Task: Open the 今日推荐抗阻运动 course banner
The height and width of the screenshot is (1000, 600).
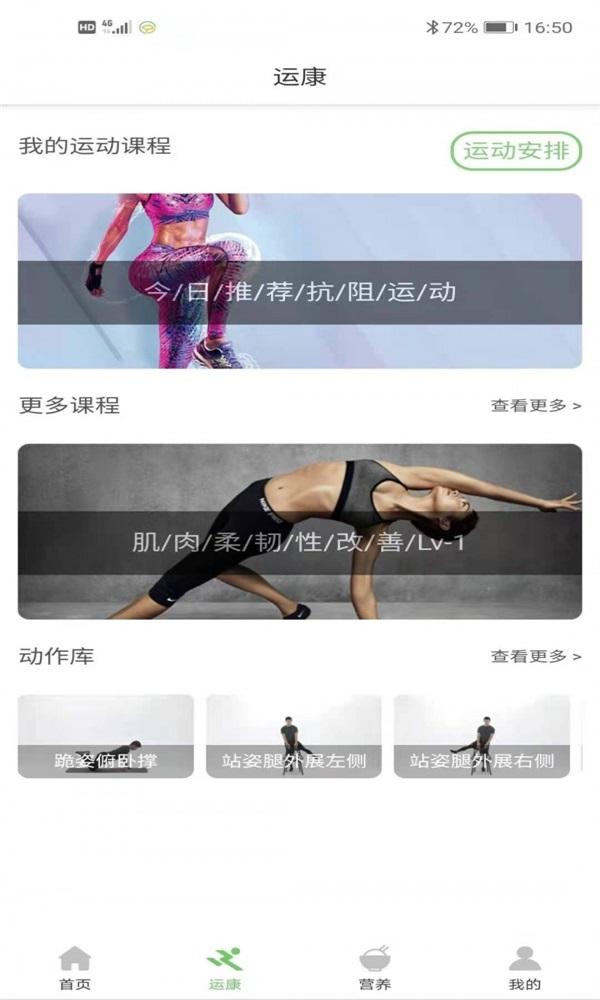Action: tap(300, 281)
